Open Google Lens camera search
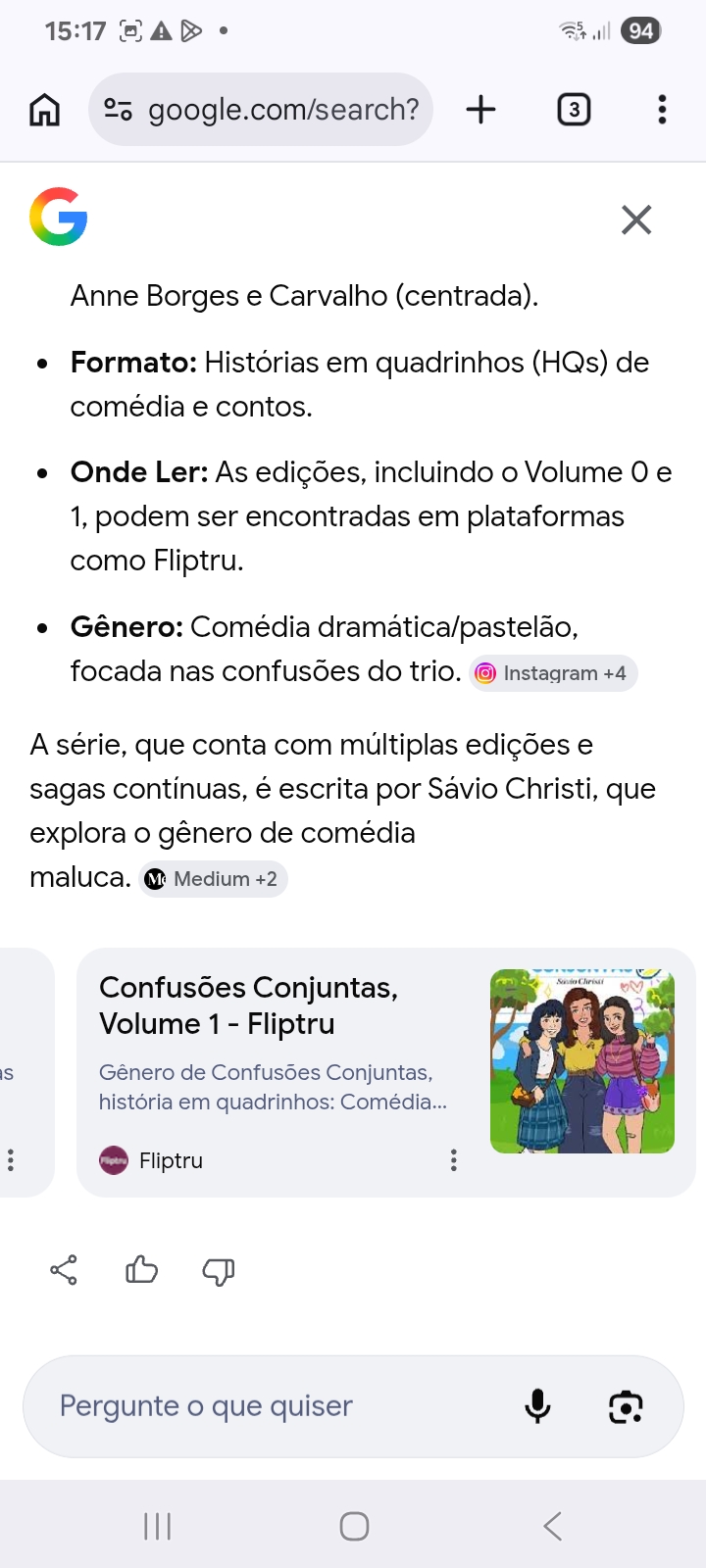The width and height of the screenshot is (706, 1568). point(626,1407)
